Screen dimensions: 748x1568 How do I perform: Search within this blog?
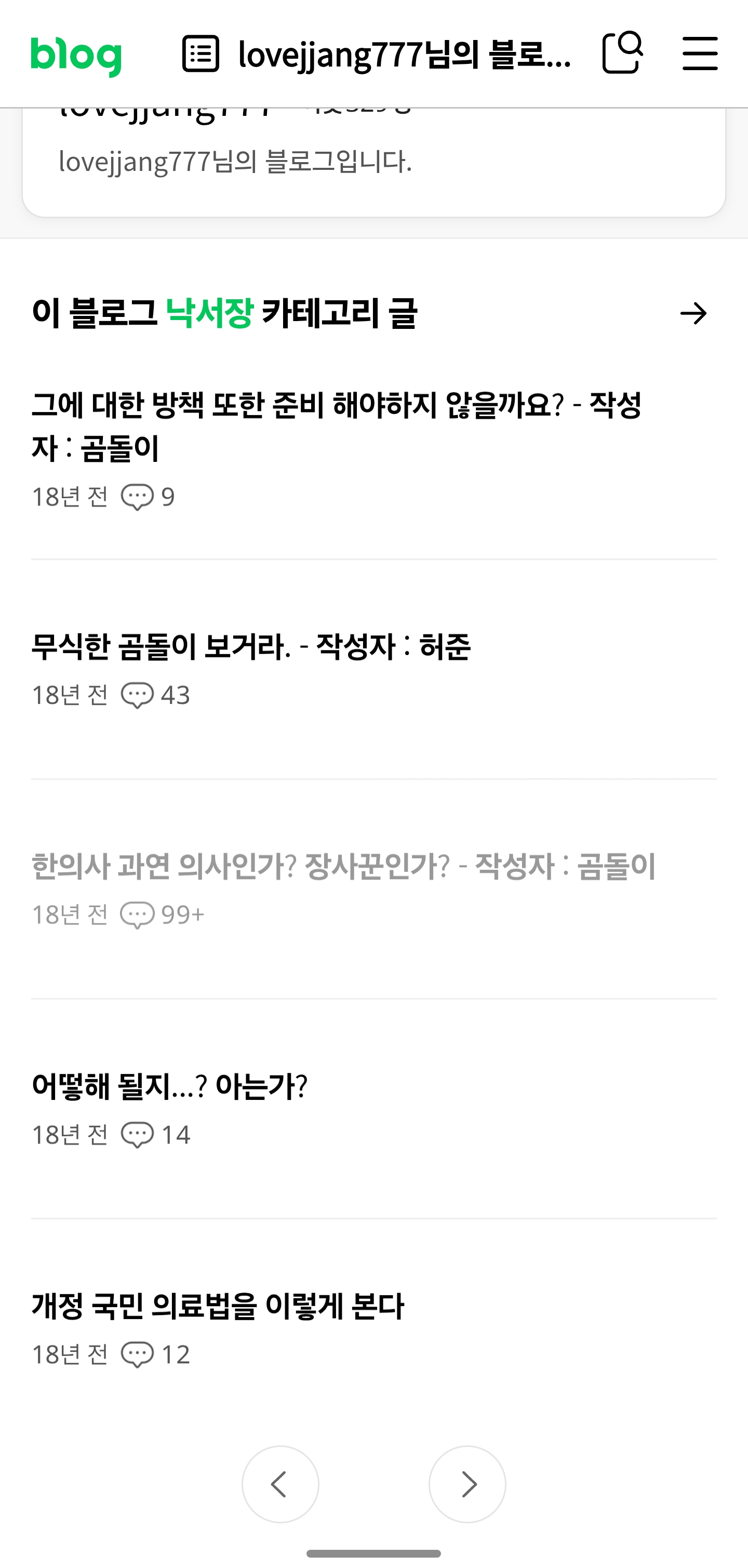(x=623, y=53)
